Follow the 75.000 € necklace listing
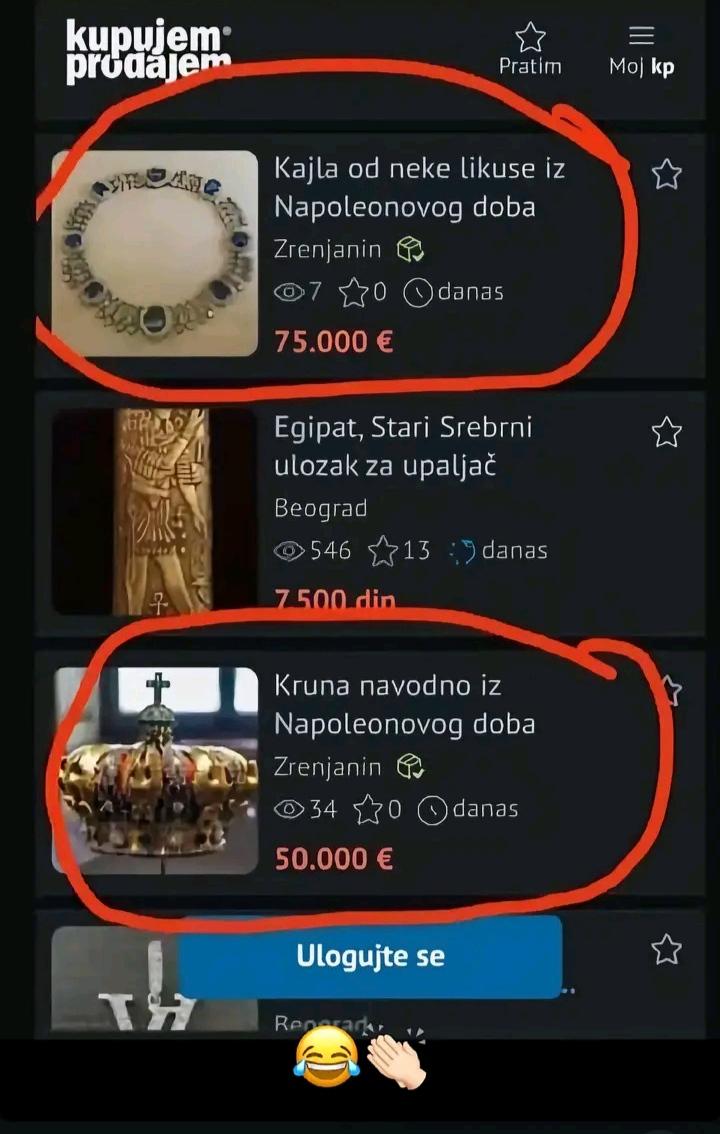This screenshot has height=1134, width=720. [666, 175]
